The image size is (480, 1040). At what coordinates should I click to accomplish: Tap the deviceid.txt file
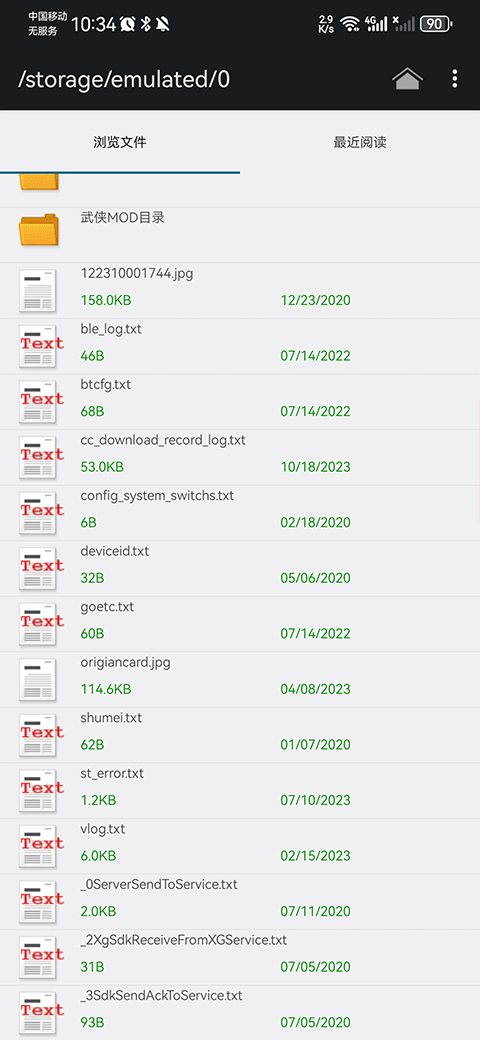coord(240,569)
